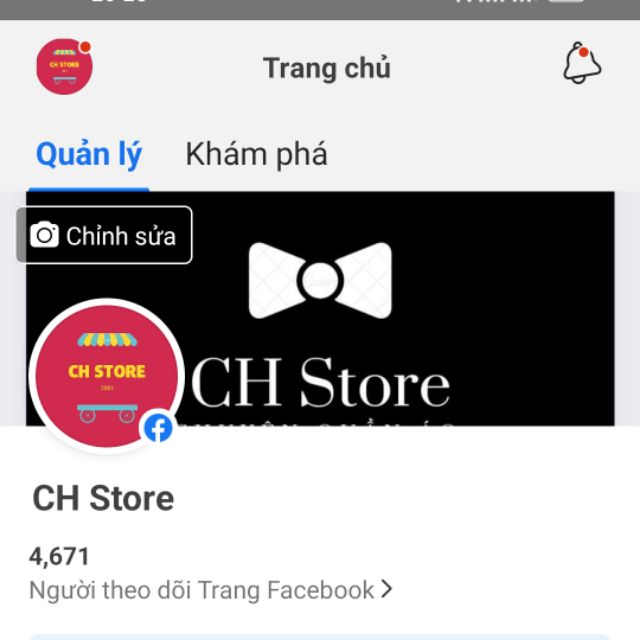Open the CH Store profile picture
Viewport: 640px width, 640px height.
105,376
